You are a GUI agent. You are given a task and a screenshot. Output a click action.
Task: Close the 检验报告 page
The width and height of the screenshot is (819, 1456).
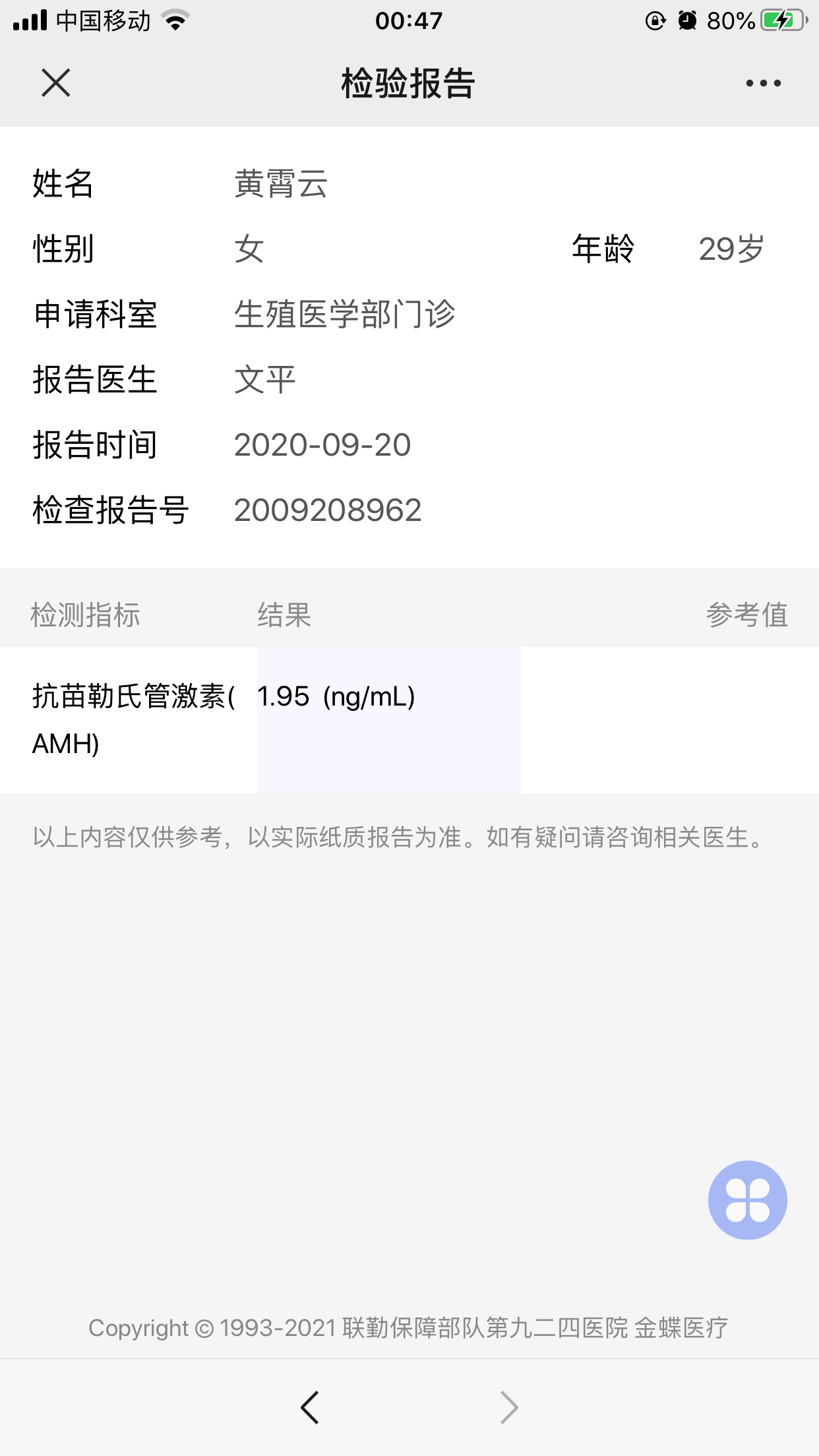tap(55, 83)
